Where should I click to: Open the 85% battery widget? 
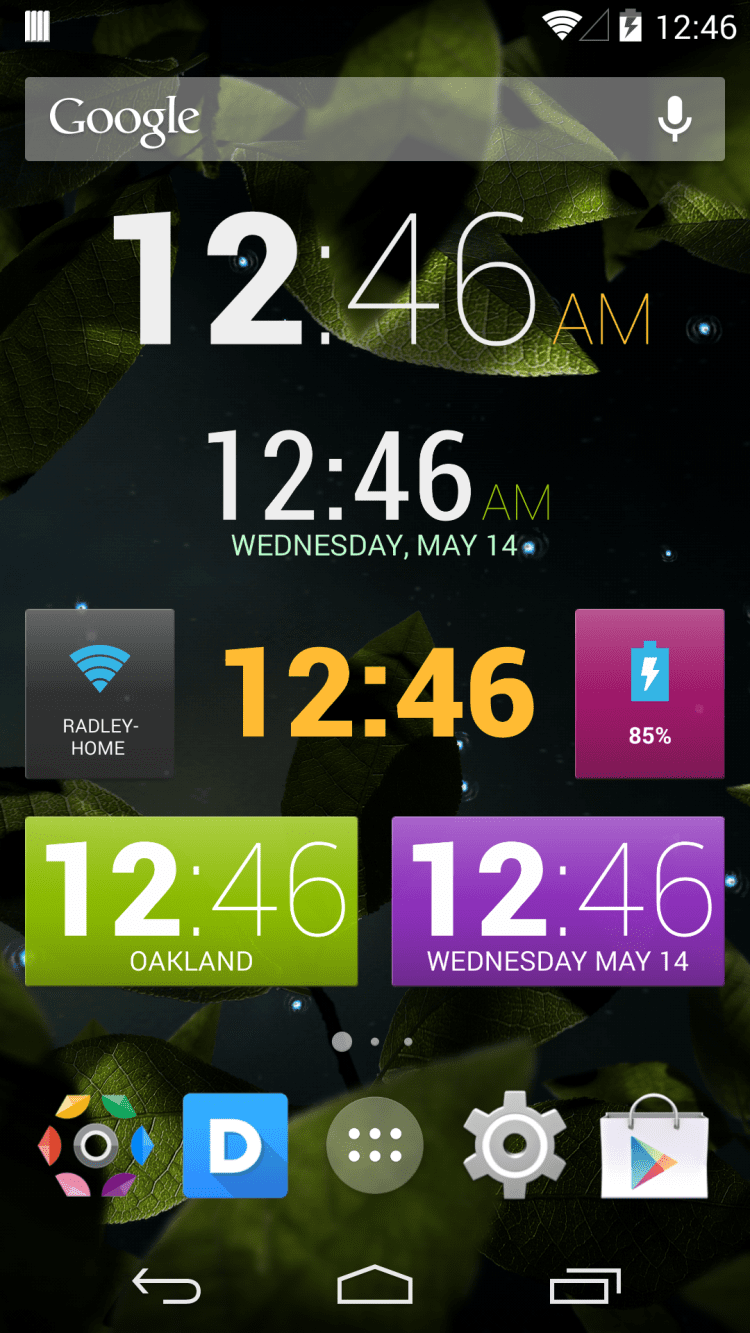649,693
